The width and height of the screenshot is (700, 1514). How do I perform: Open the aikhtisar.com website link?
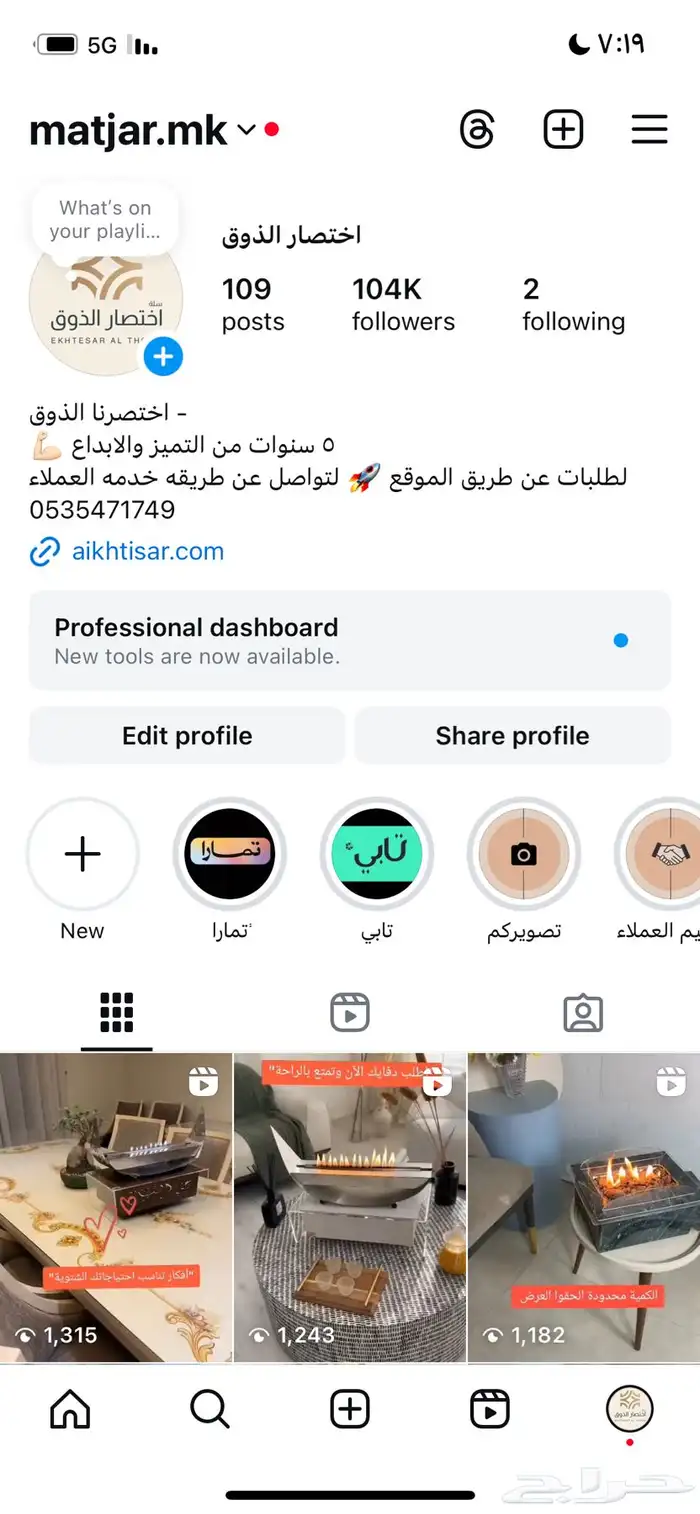pyautogui.click(x=147, y=551)
